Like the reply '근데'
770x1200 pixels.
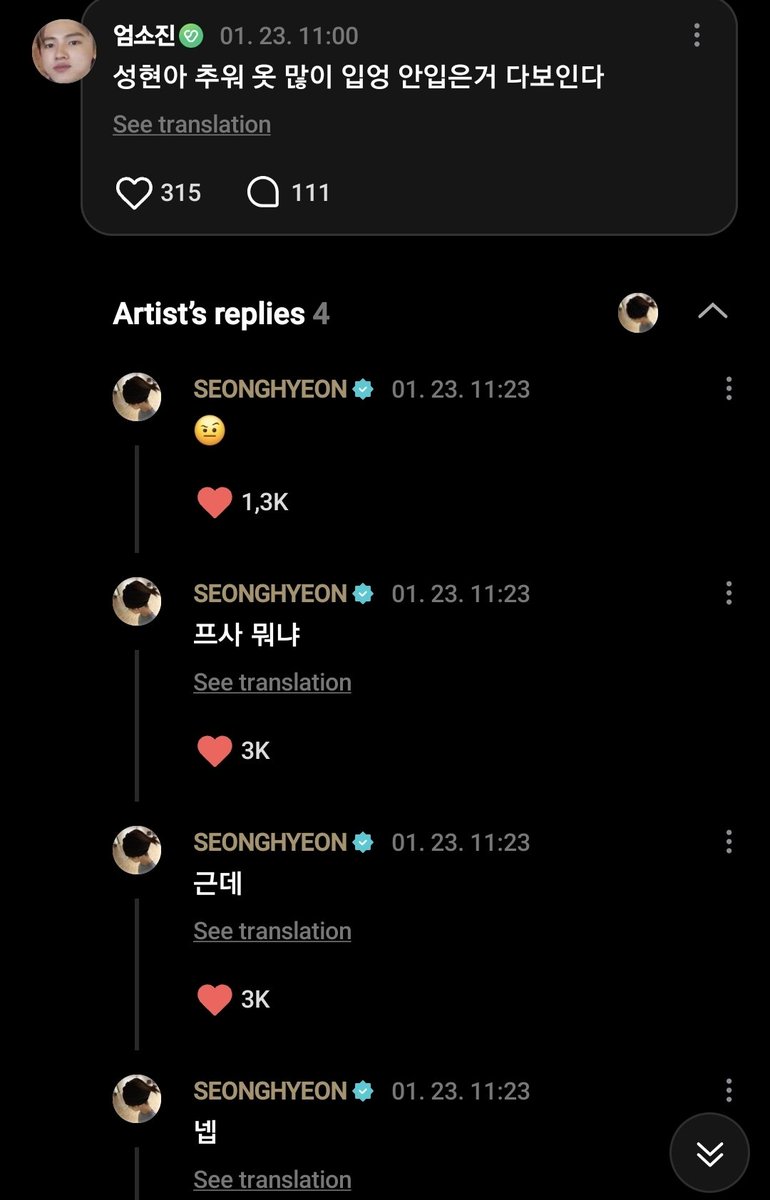point(215,999)
